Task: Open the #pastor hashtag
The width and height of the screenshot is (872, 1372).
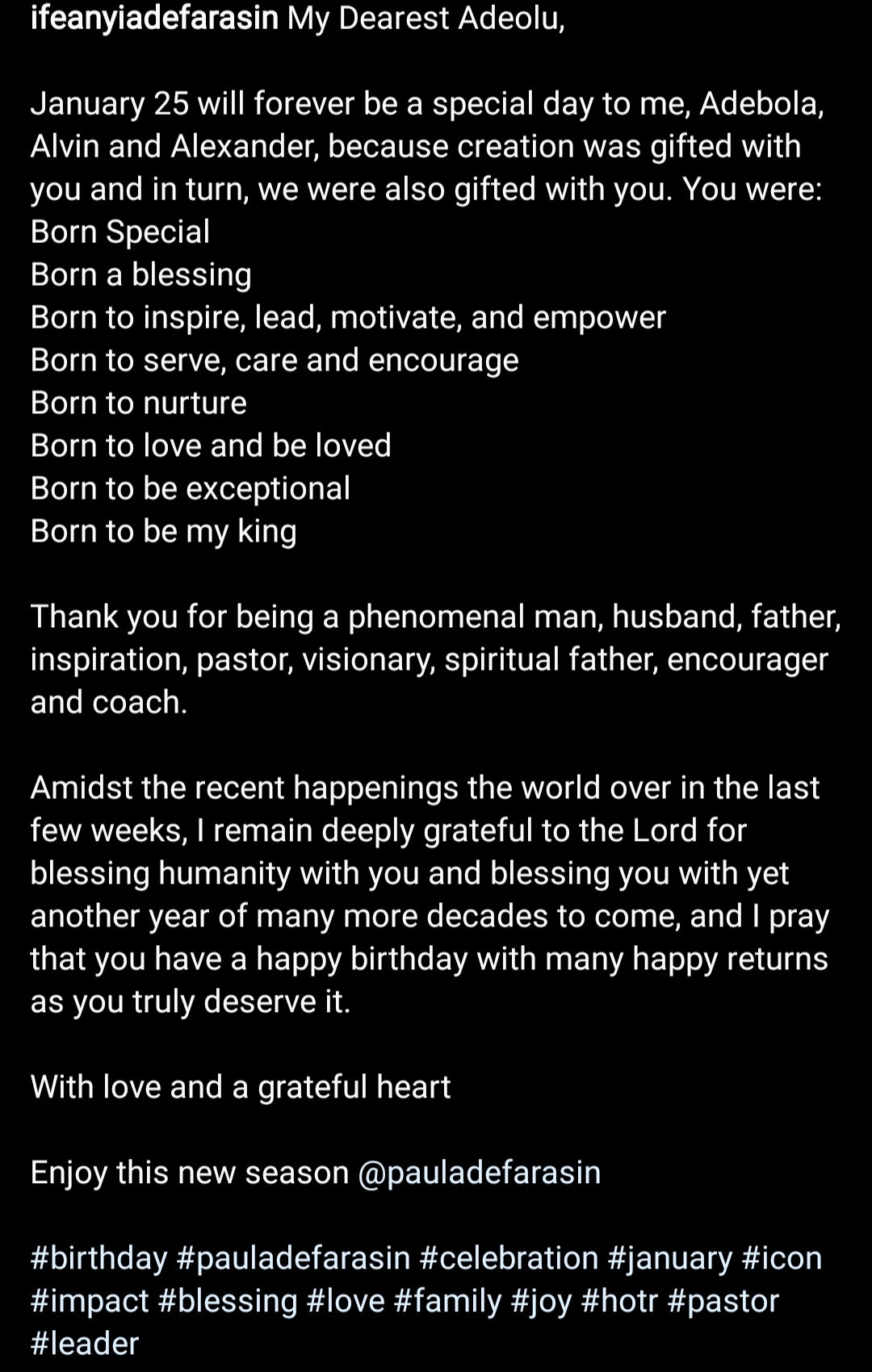Action: click(723, 1301)
